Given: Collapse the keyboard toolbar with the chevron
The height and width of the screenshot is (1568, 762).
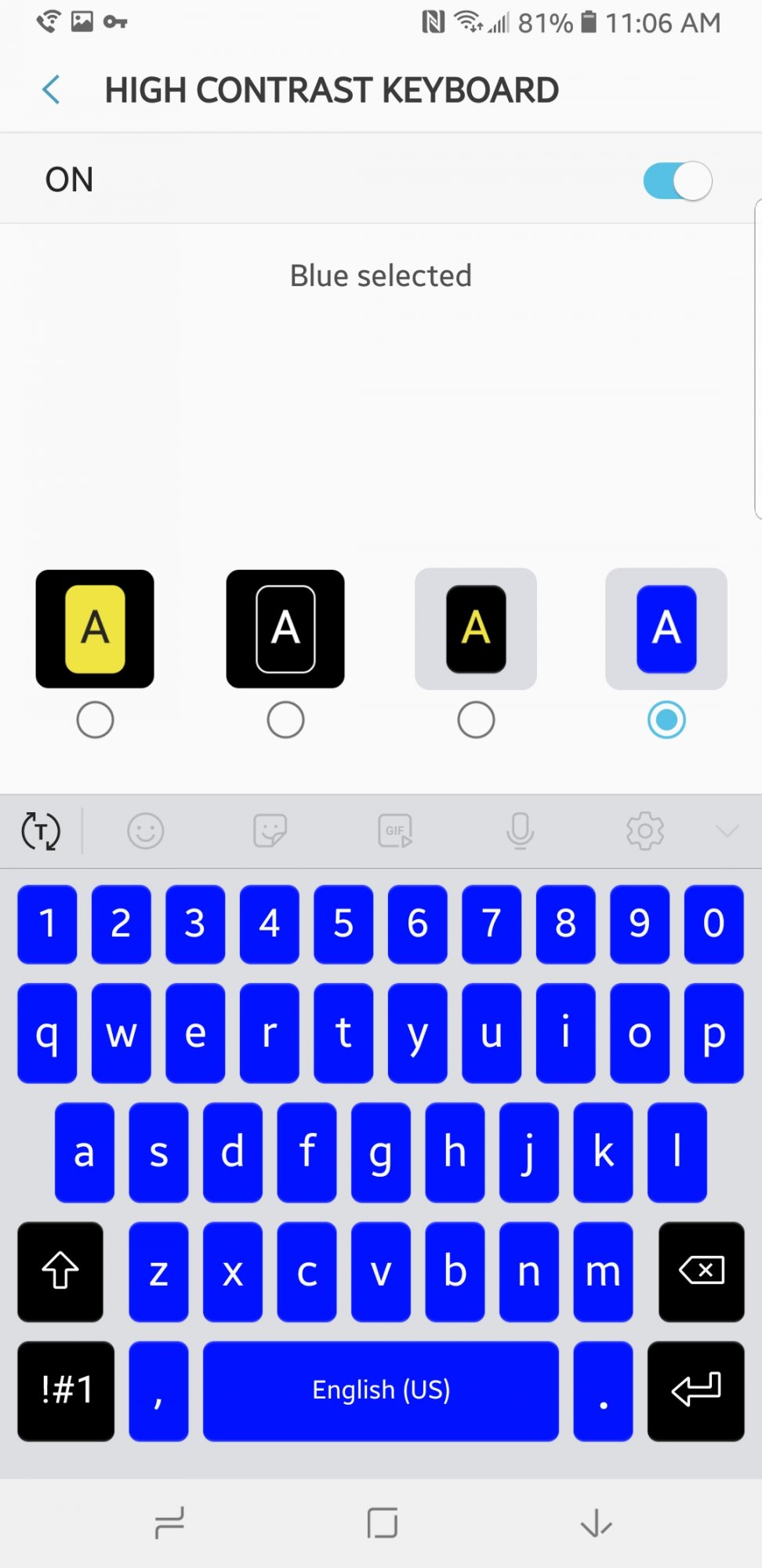Looking at the screenshot, I should coord(728,831).
